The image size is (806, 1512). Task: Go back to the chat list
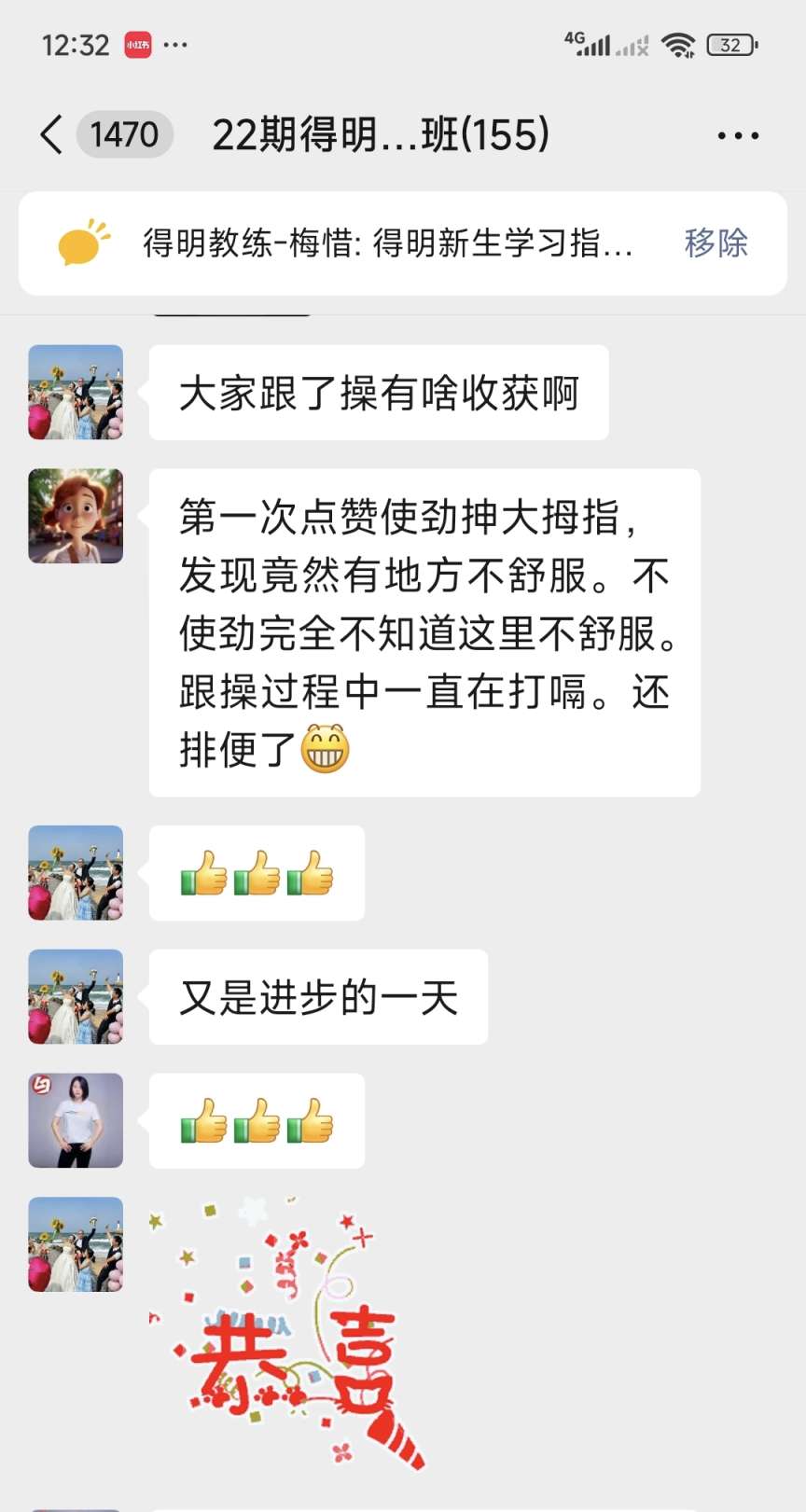click(x=51, y=135)
